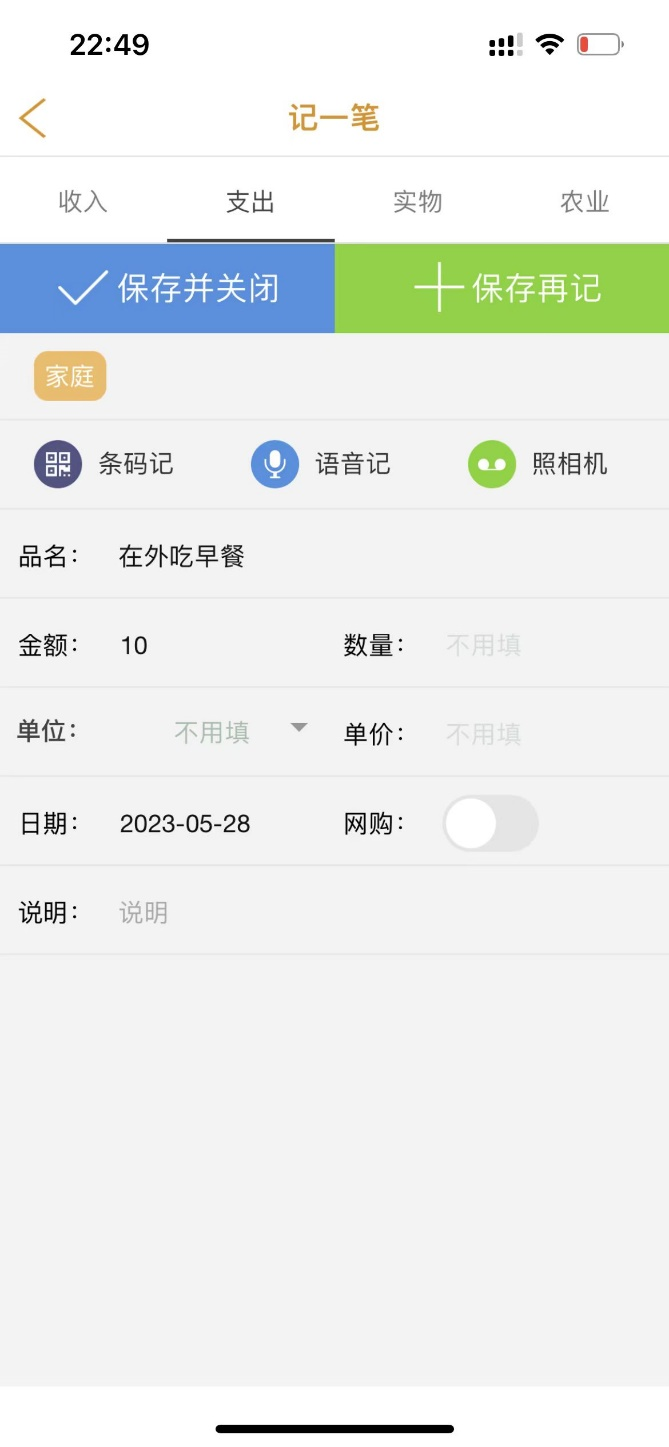Tap 保存并关闭 to save and close
This screenshot has width=669, height=1447.
(x=167, y=289)
